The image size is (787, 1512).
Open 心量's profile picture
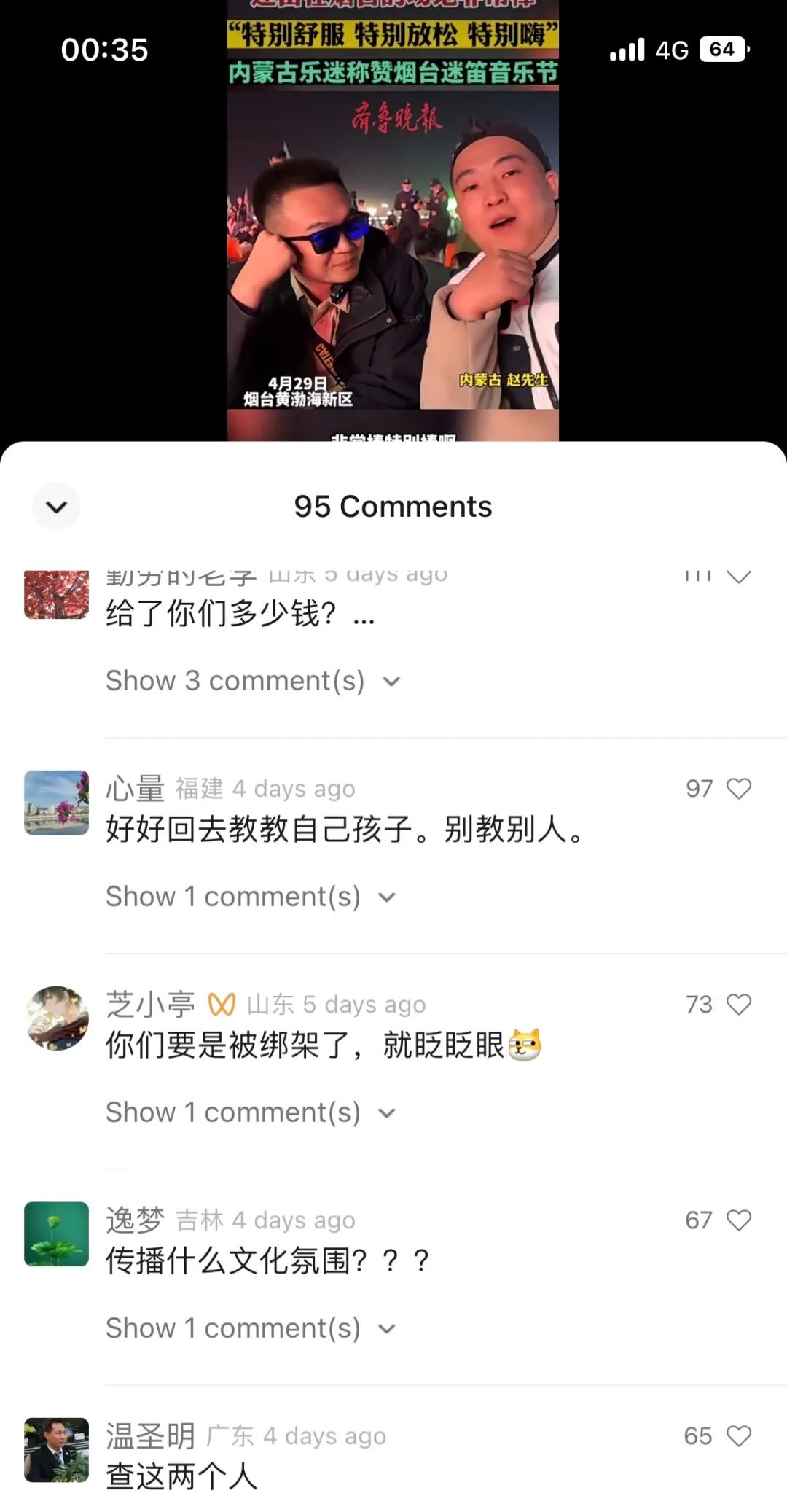pos(57,803)
